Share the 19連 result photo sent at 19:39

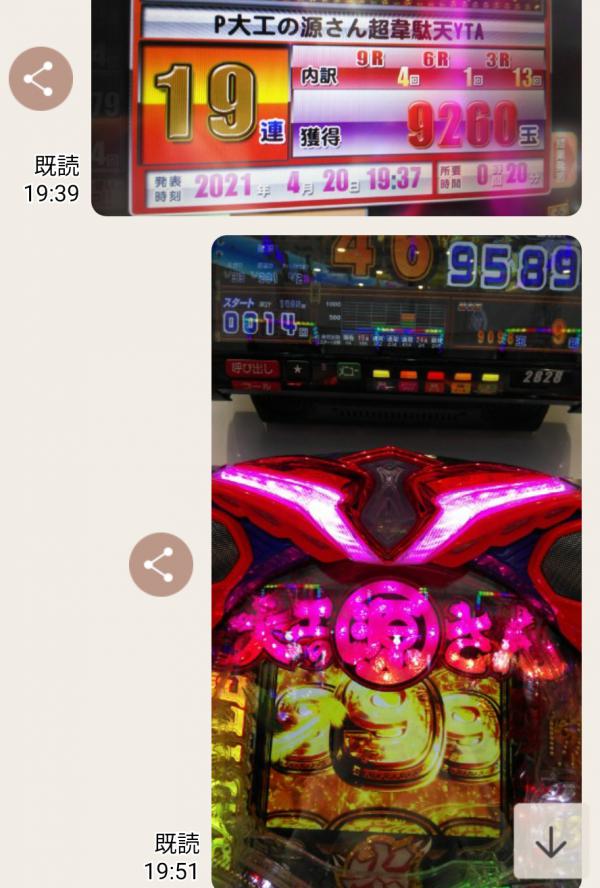[x=41, y=79]
